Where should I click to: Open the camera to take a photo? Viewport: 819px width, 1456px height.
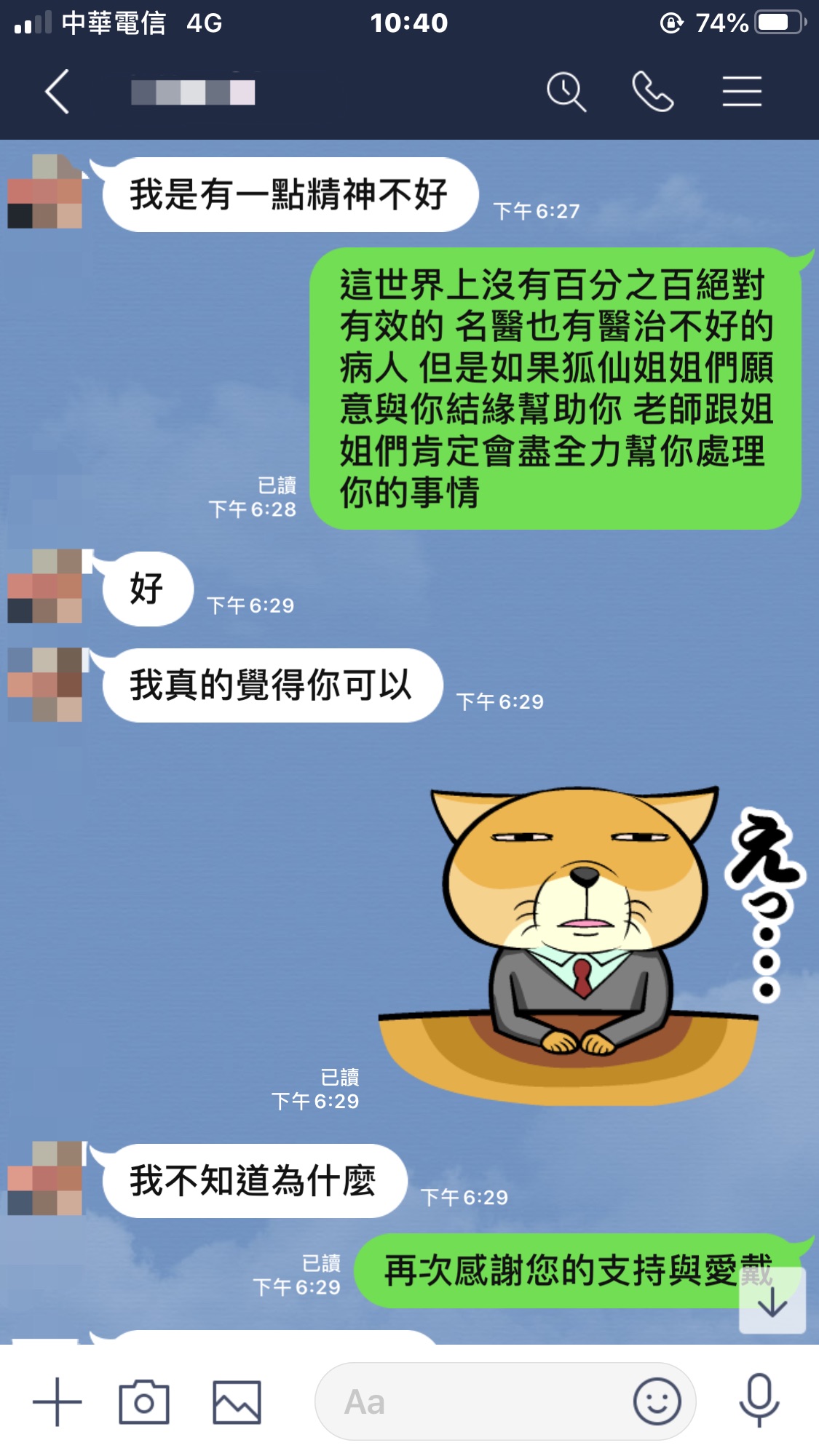point(144,1401)
